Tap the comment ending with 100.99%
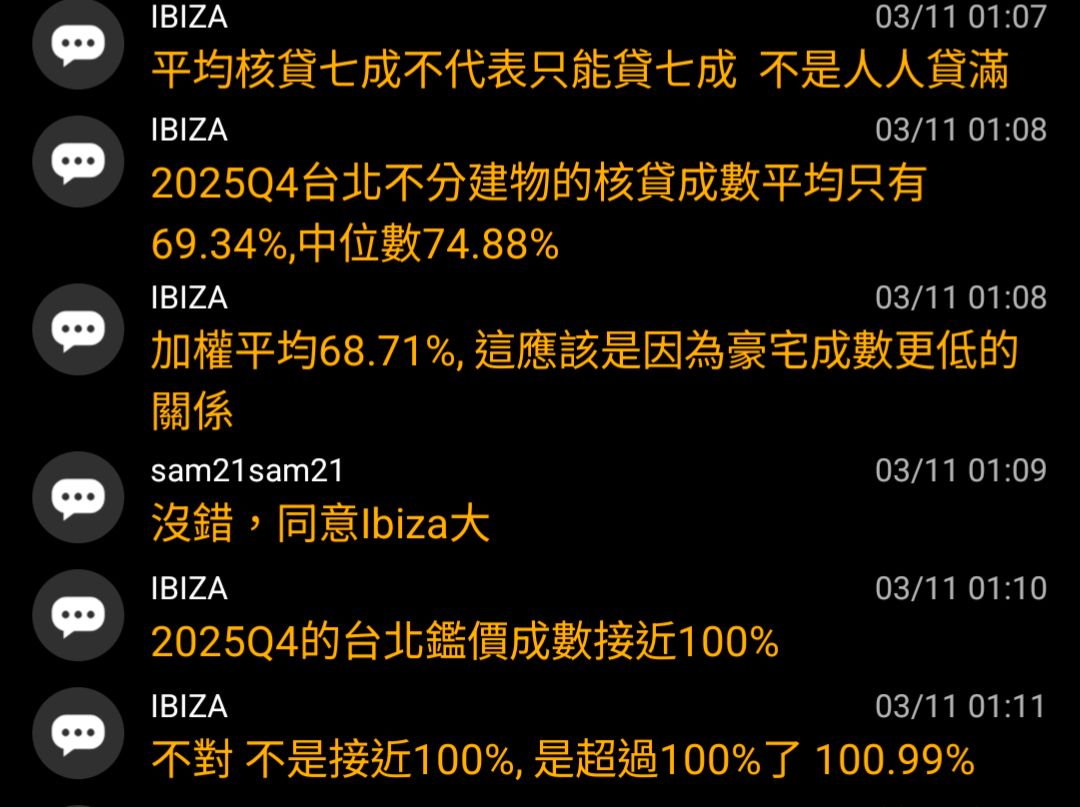 click(x=562, y=761)
